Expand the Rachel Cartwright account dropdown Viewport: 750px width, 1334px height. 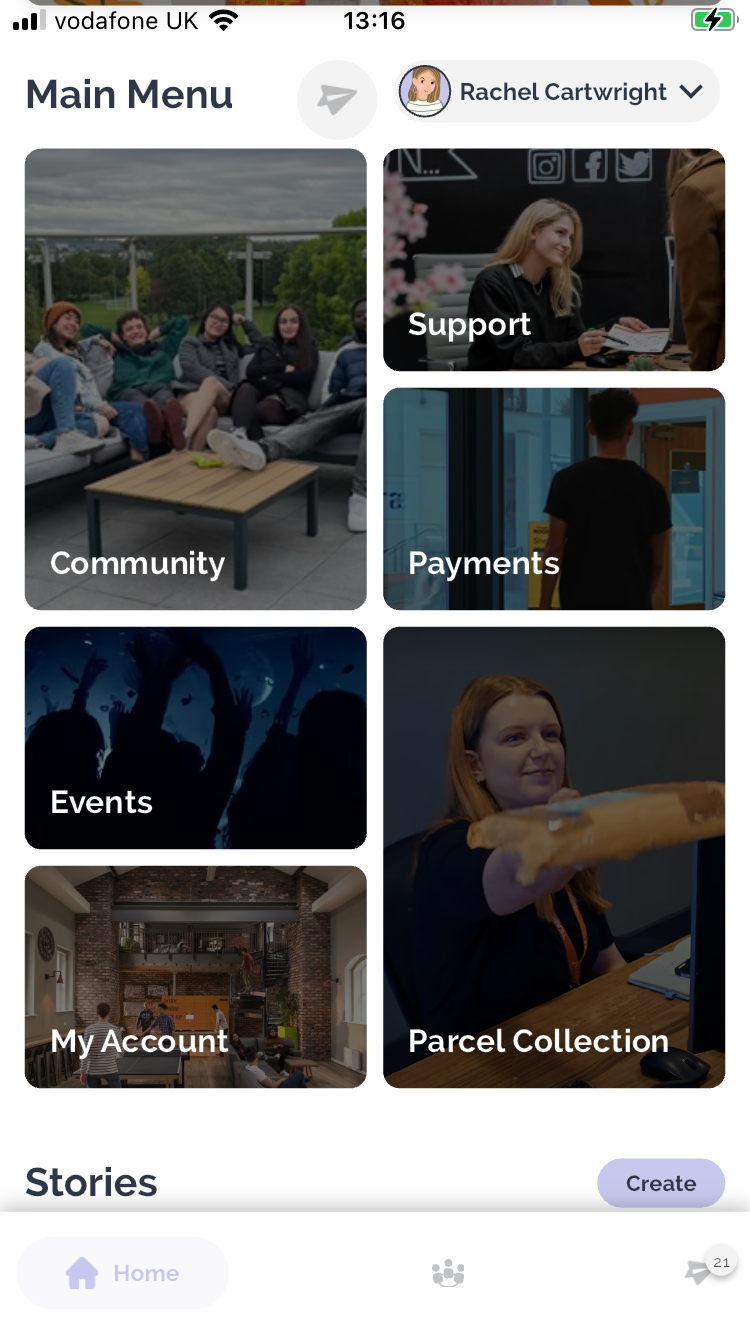[x=557, y=92]
